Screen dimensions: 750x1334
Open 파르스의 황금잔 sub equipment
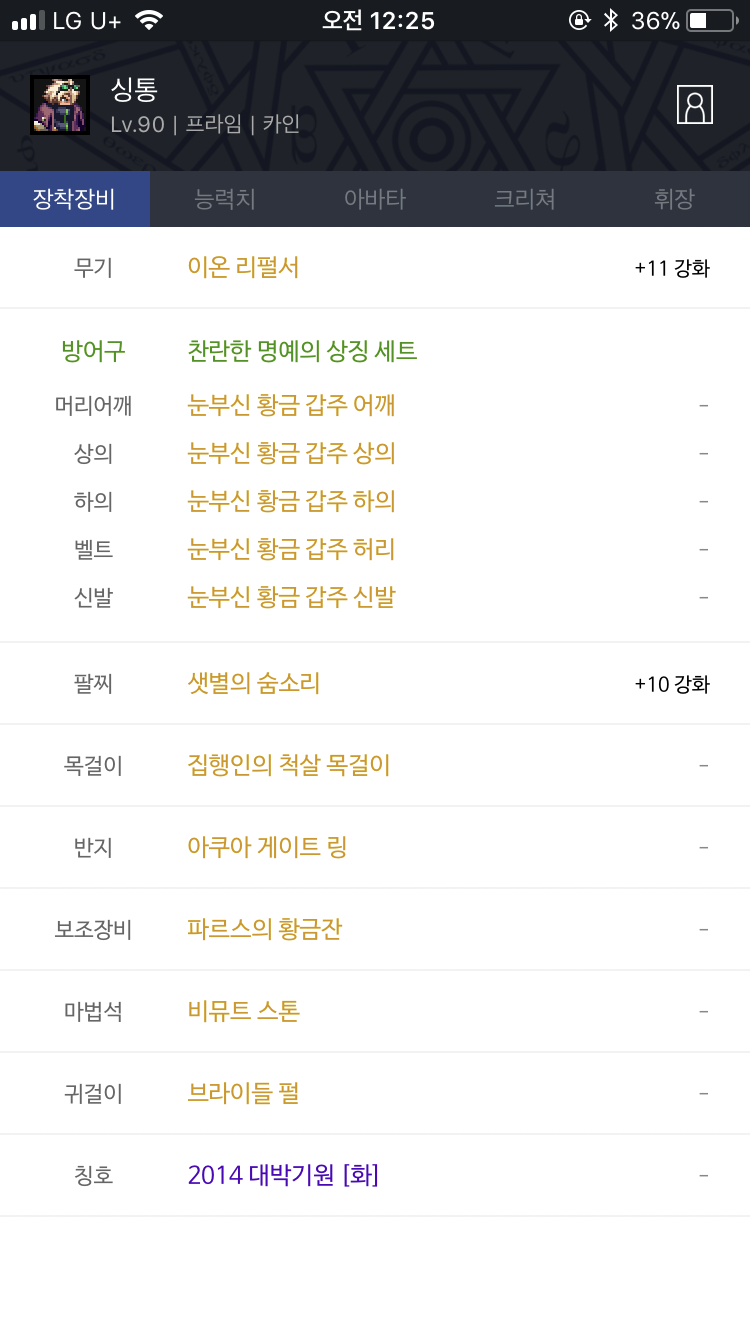click(265, 929)
